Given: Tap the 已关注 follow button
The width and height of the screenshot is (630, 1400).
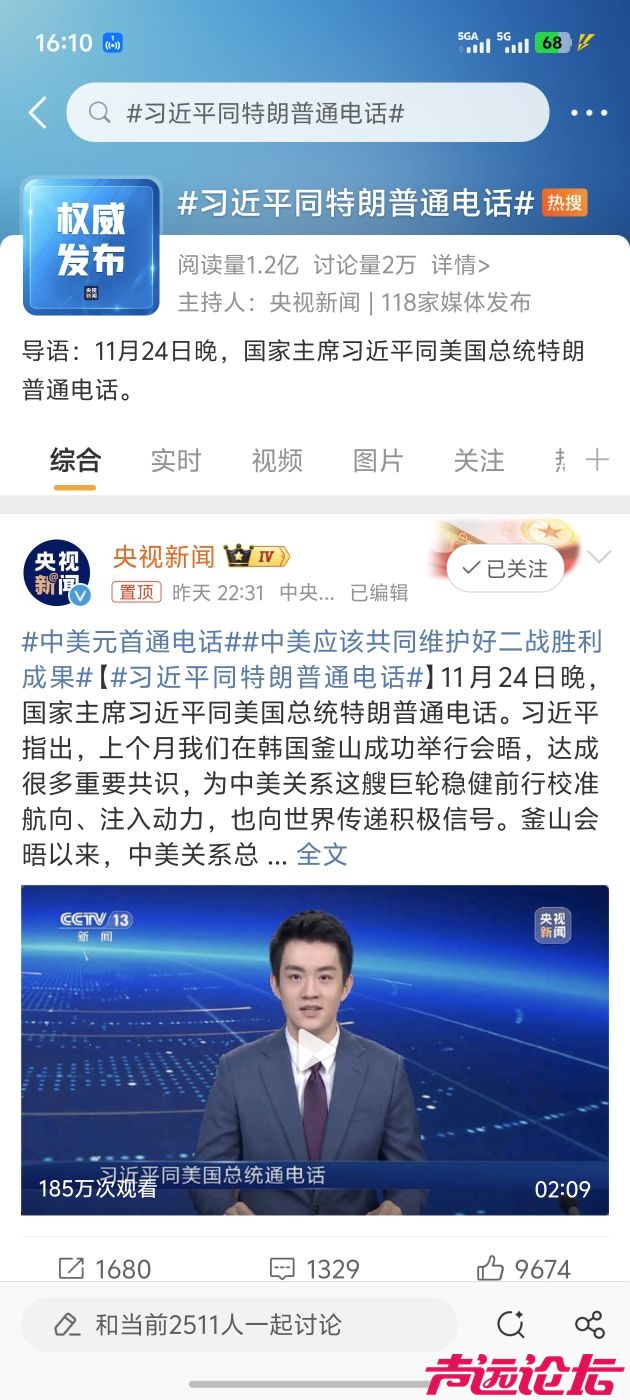Looking at the screenshot, I should coord(505,569).
